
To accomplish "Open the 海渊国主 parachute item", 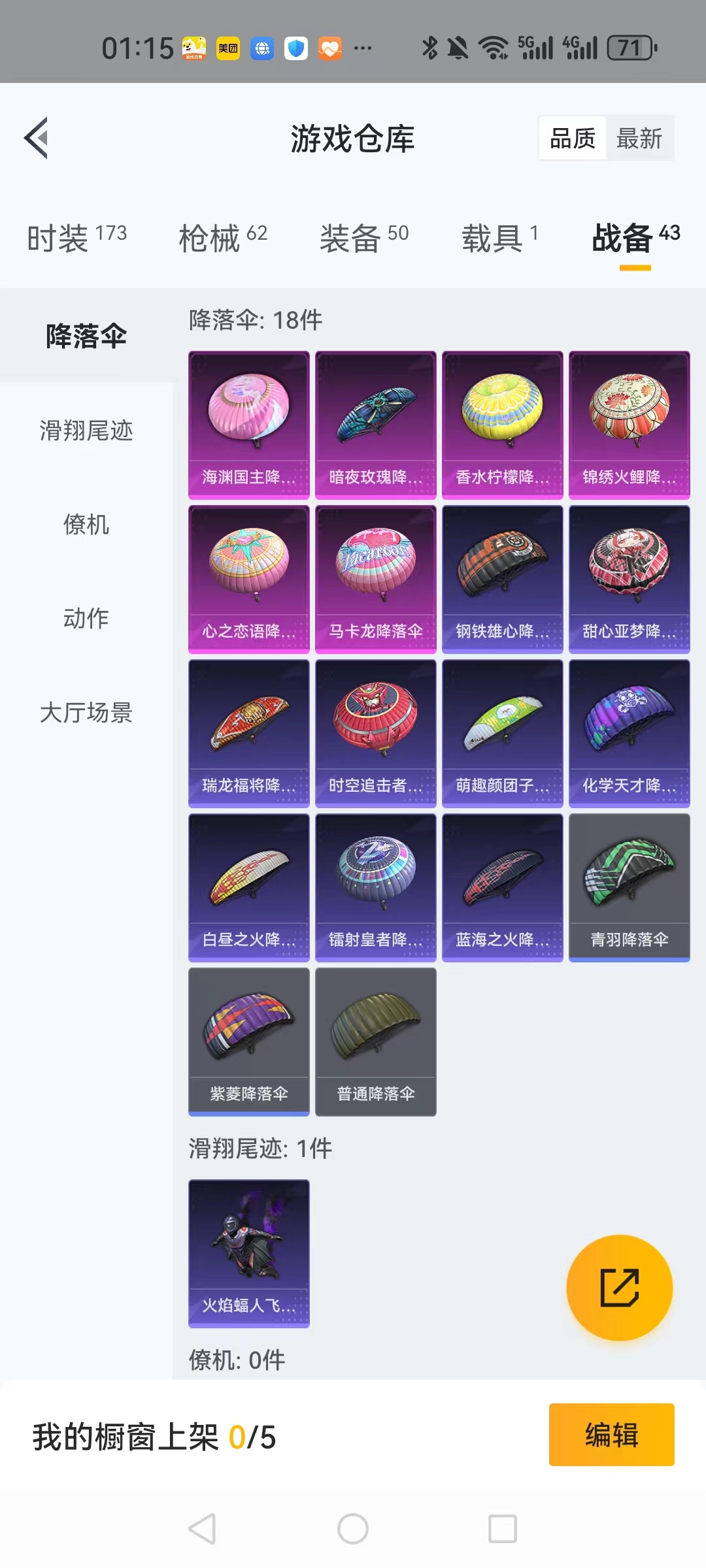I will click(249, 425).
